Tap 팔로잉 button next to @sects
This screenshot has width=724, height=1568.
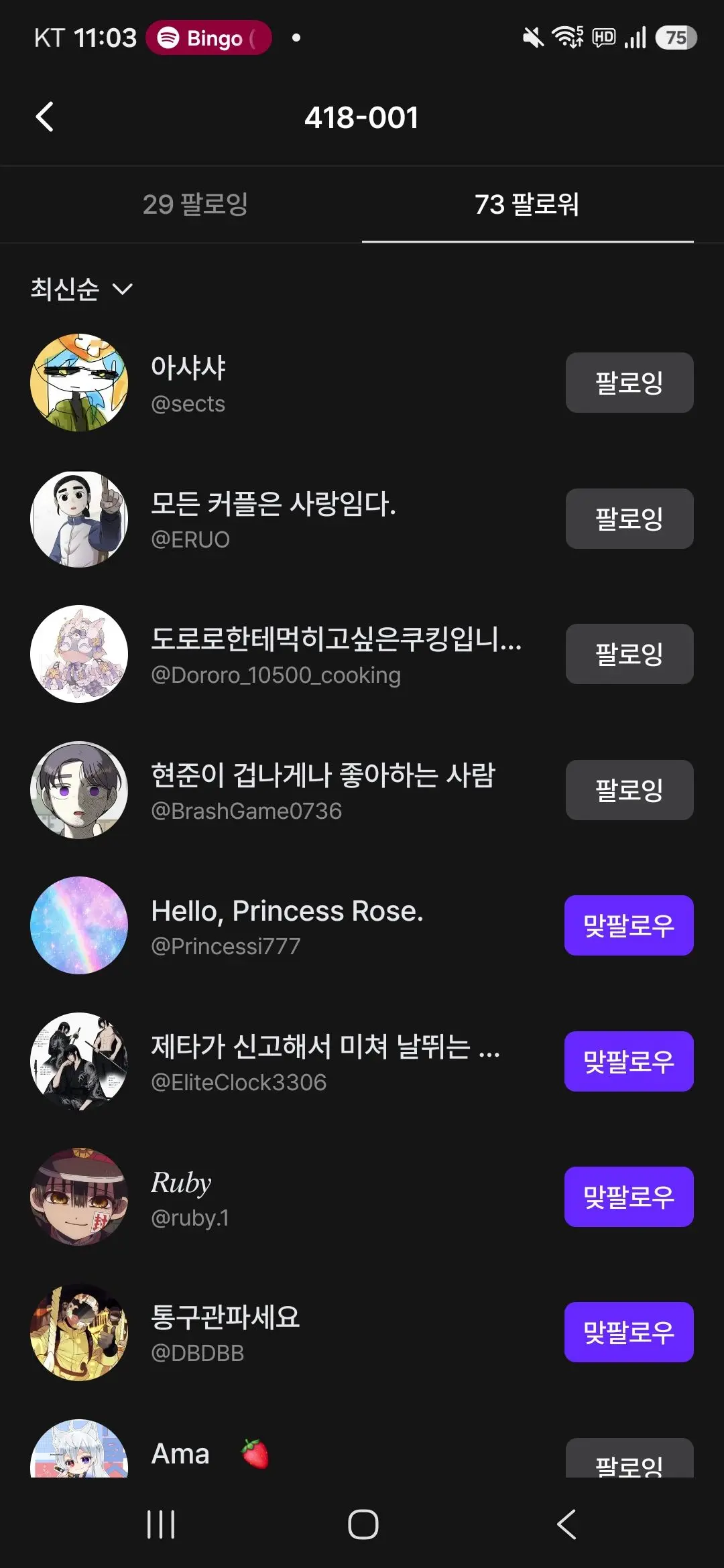[629, 383]
